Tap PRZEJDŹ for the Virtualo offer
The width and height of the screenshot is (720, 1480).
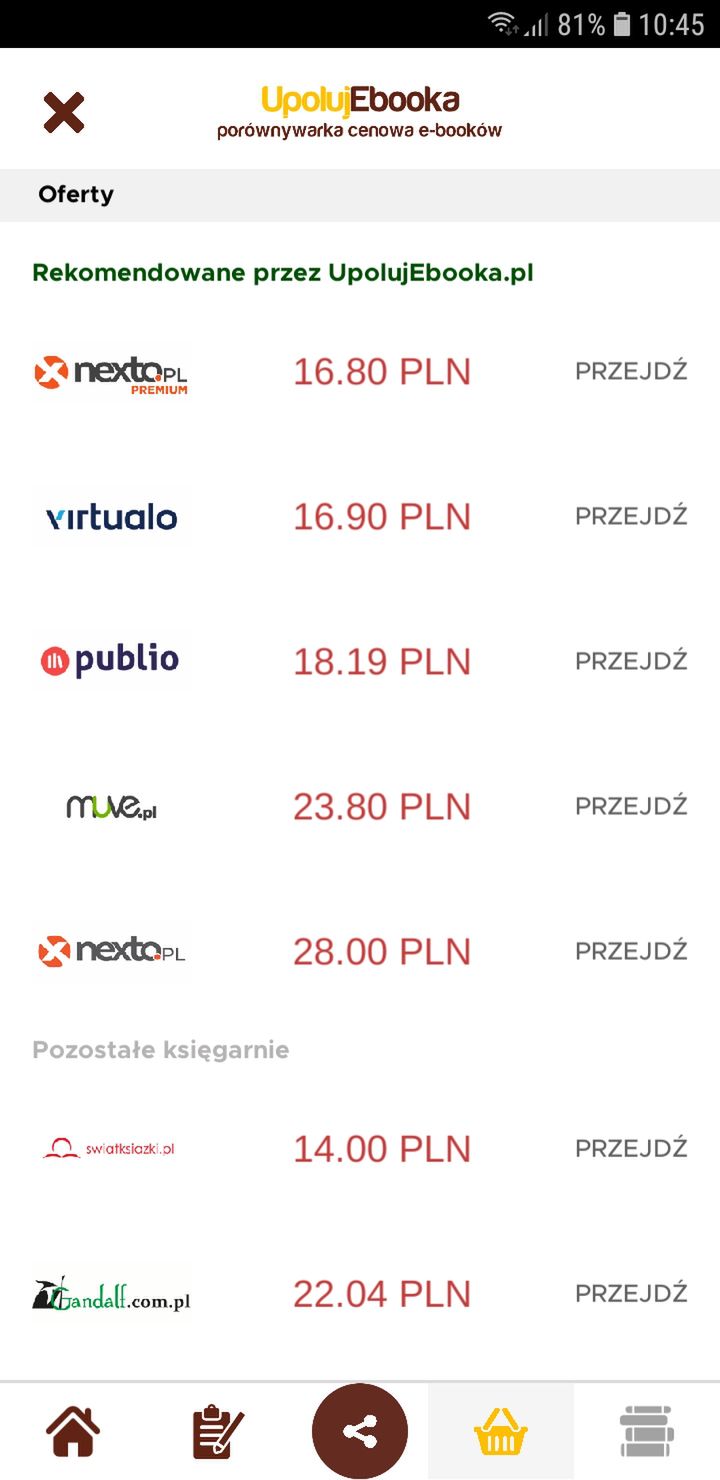(631, 516)
